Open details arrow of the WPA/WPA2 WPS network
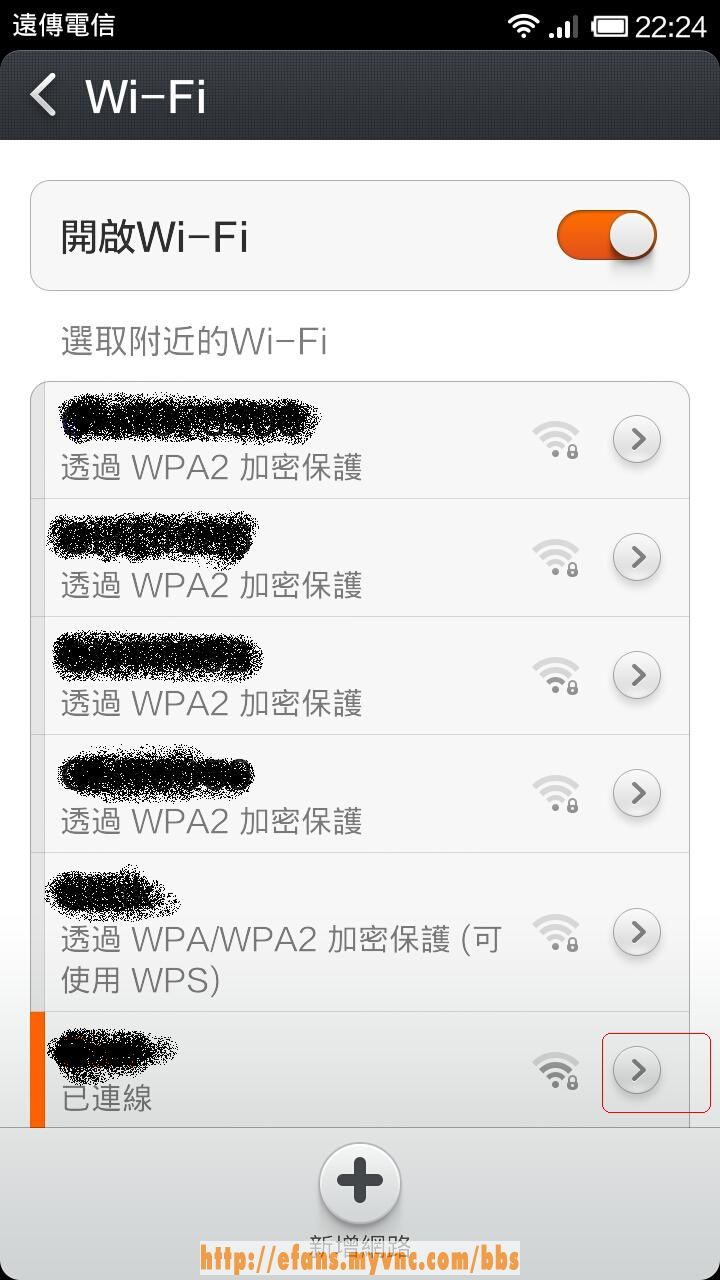The width and height of the screenshot is (720, 1280). click(637, 932)
